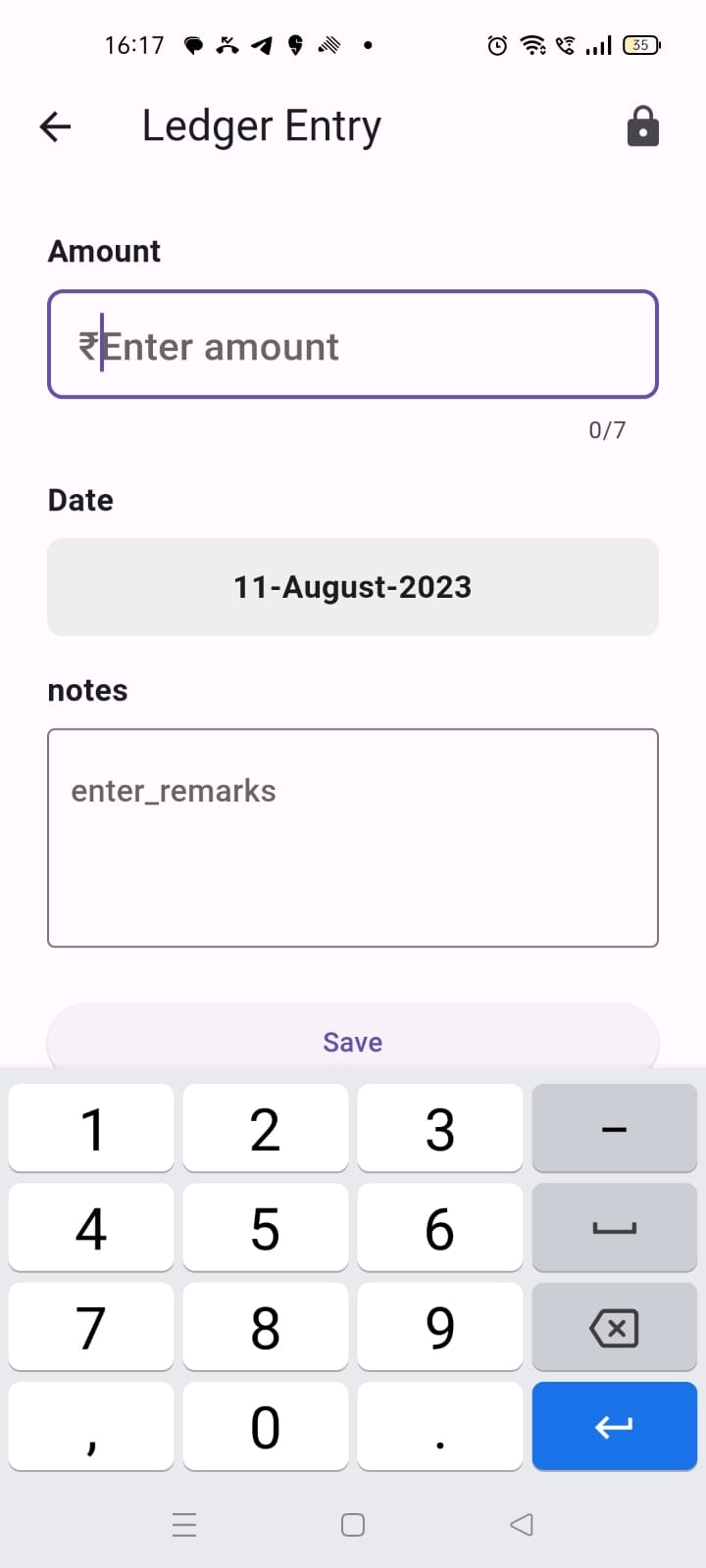706x1568 pixels.
Task: Focus the Enter amount field
Action: click(353, 345)
